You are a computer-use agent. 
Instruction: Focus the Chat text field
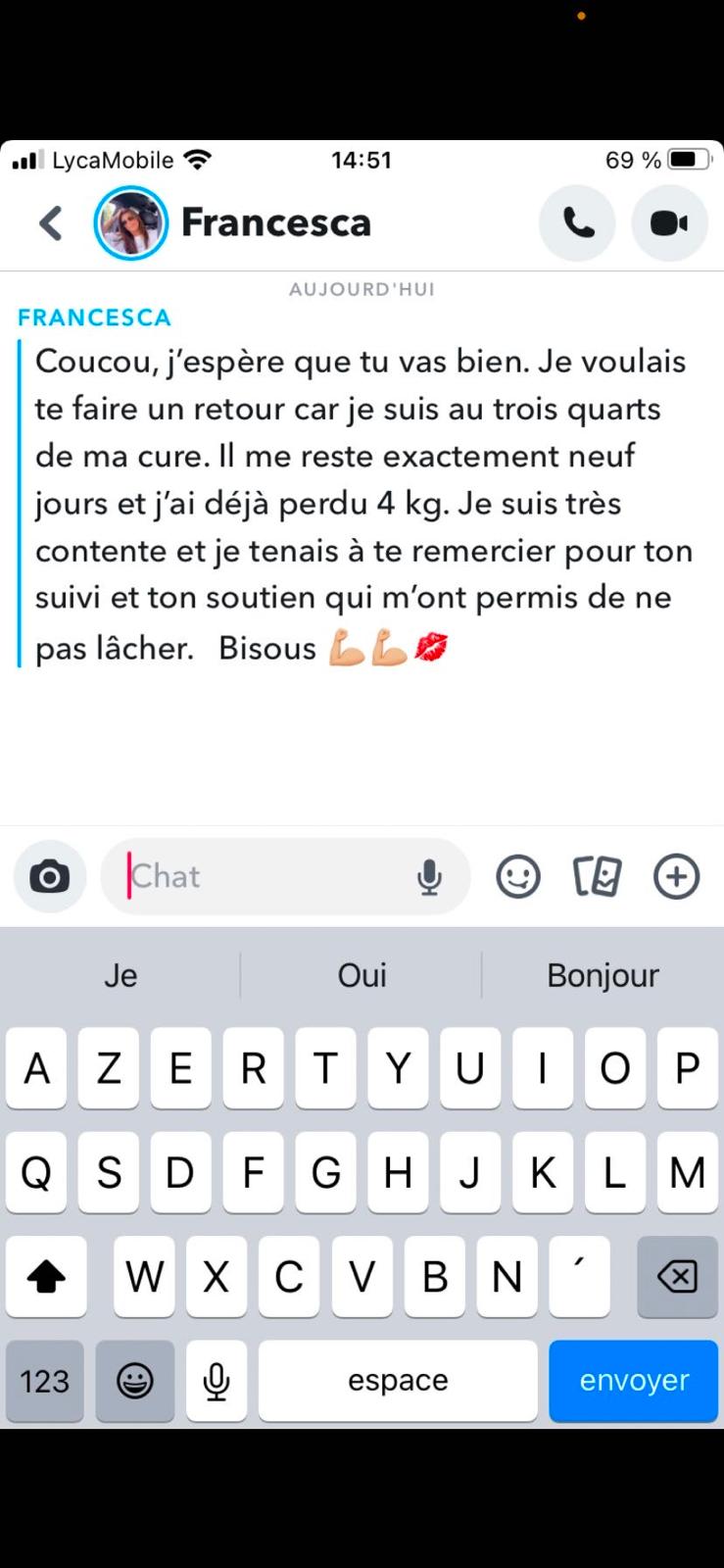pos(265,876)
